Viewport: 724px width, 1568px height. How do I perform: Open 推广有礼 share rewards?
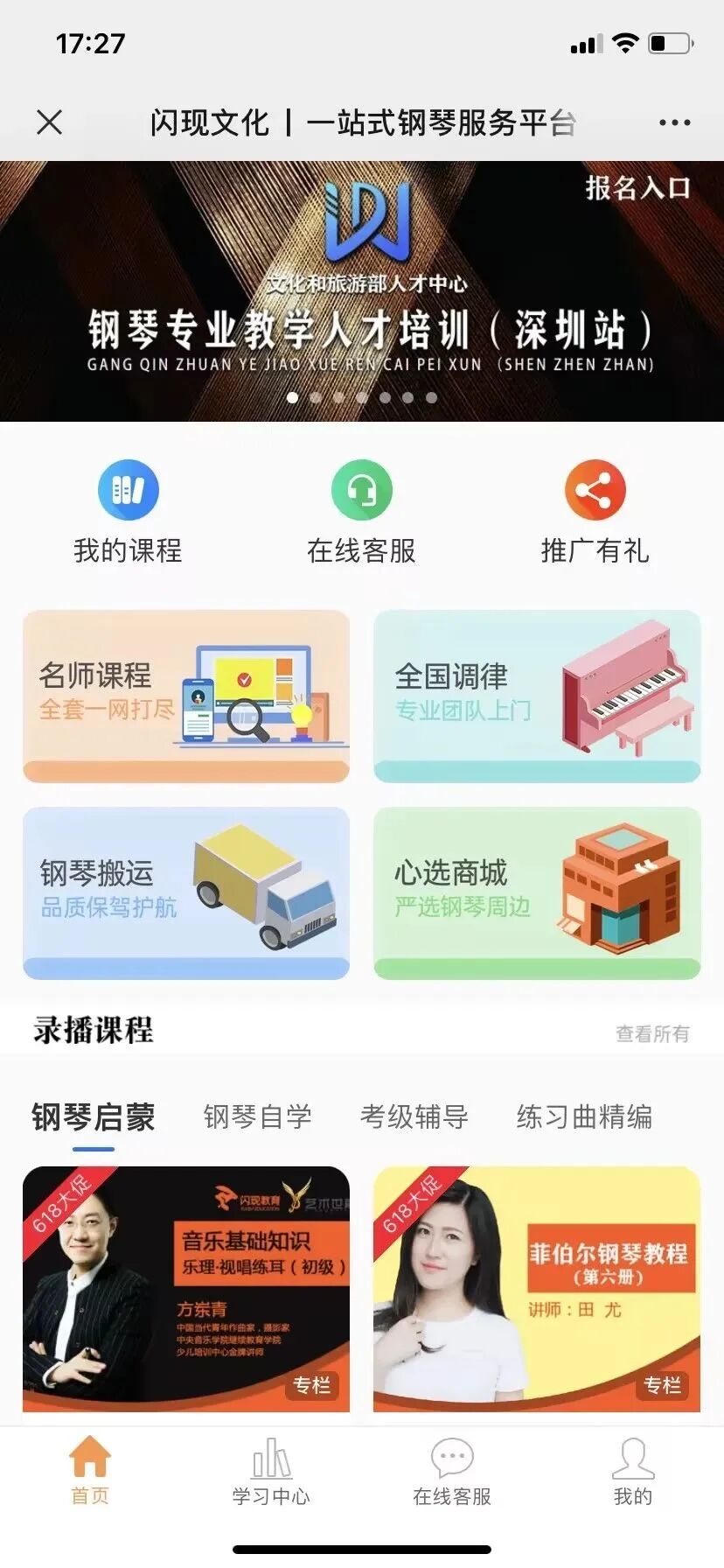click(x=595, y=512)
